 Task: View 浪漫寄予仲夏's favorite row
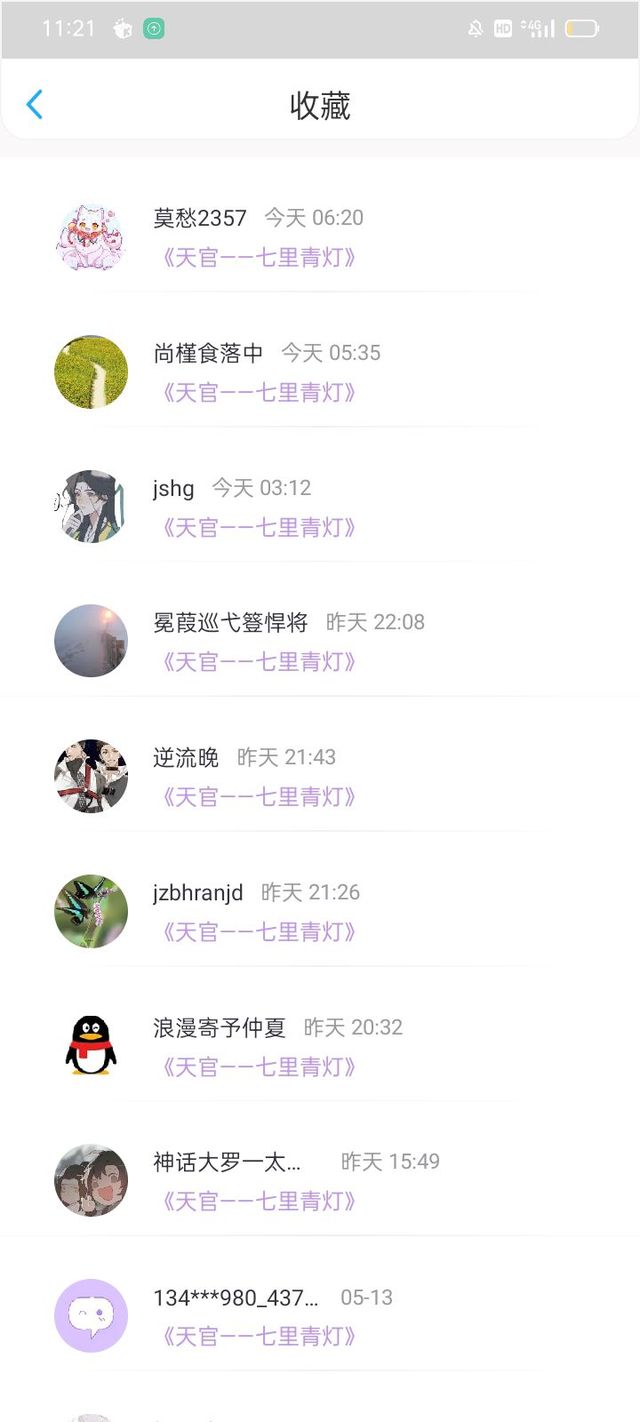(320, 1046)
